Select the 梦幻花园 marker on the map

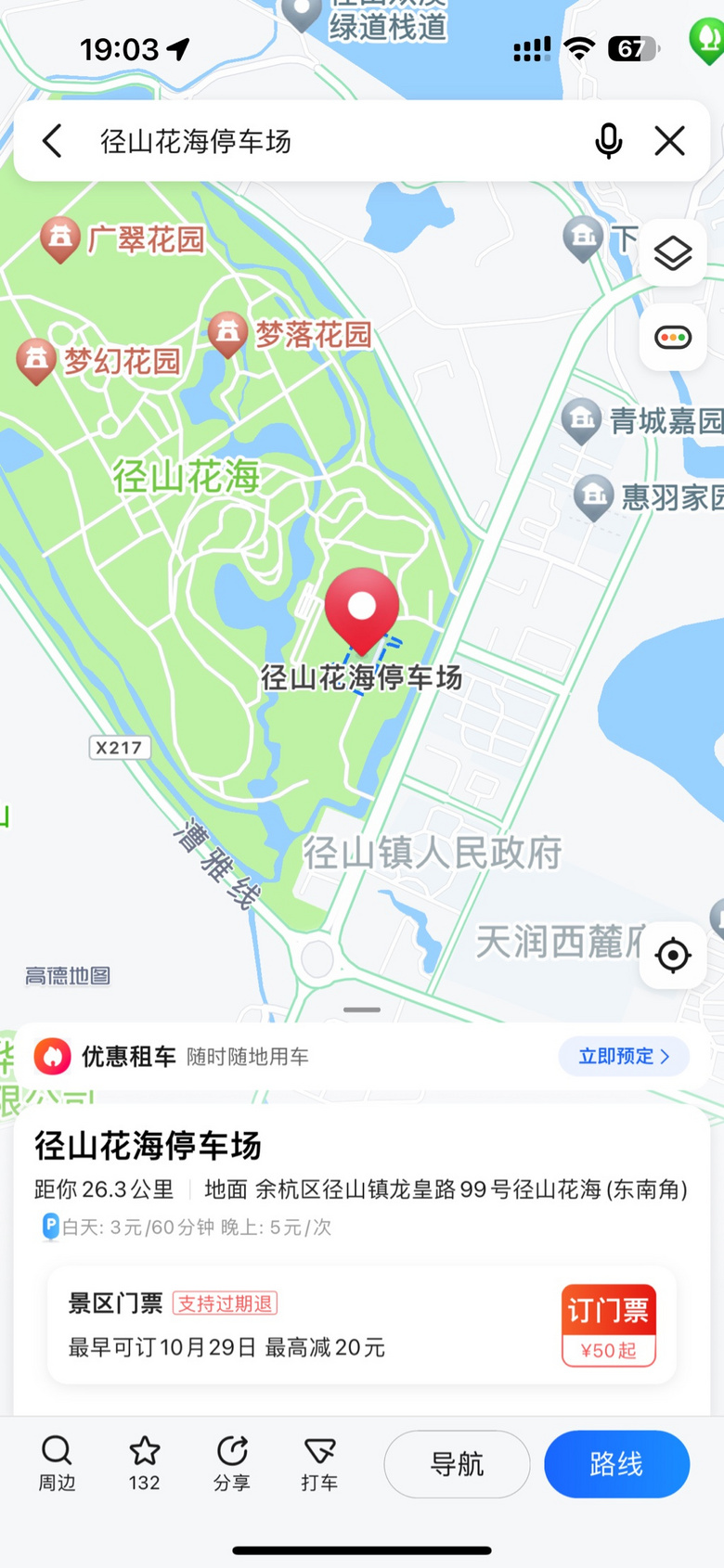click(x=37, y=361)
